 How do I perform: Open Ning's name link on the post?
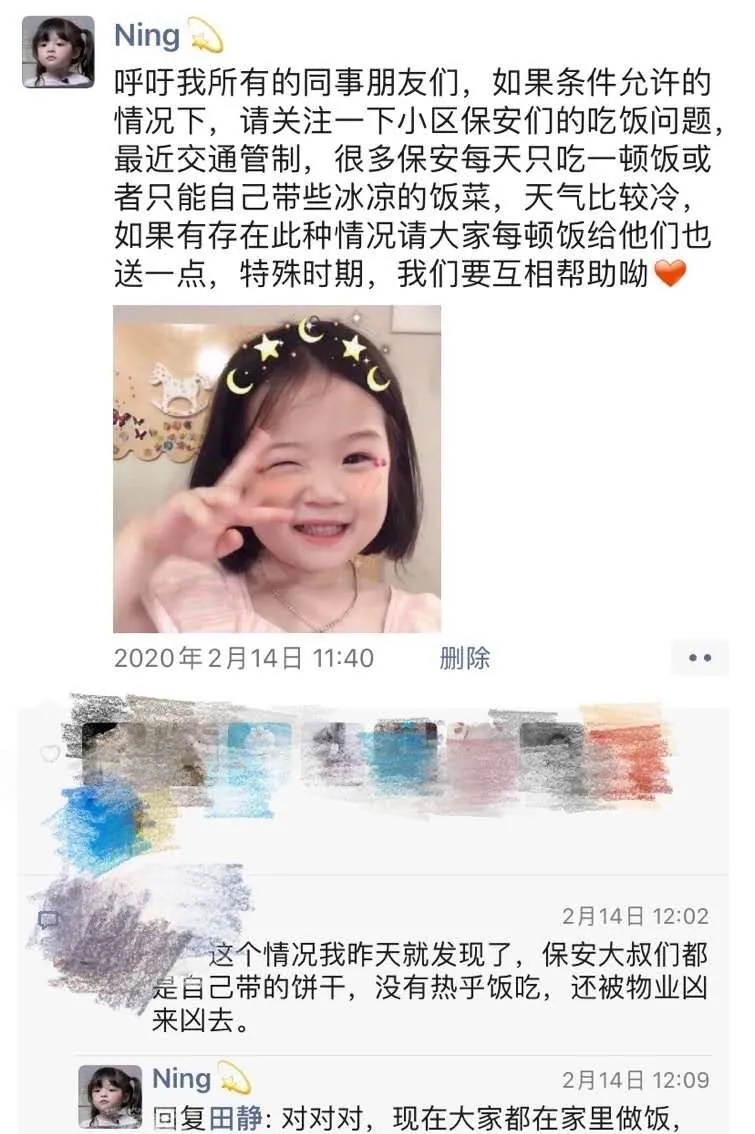(x=147, y=35)
